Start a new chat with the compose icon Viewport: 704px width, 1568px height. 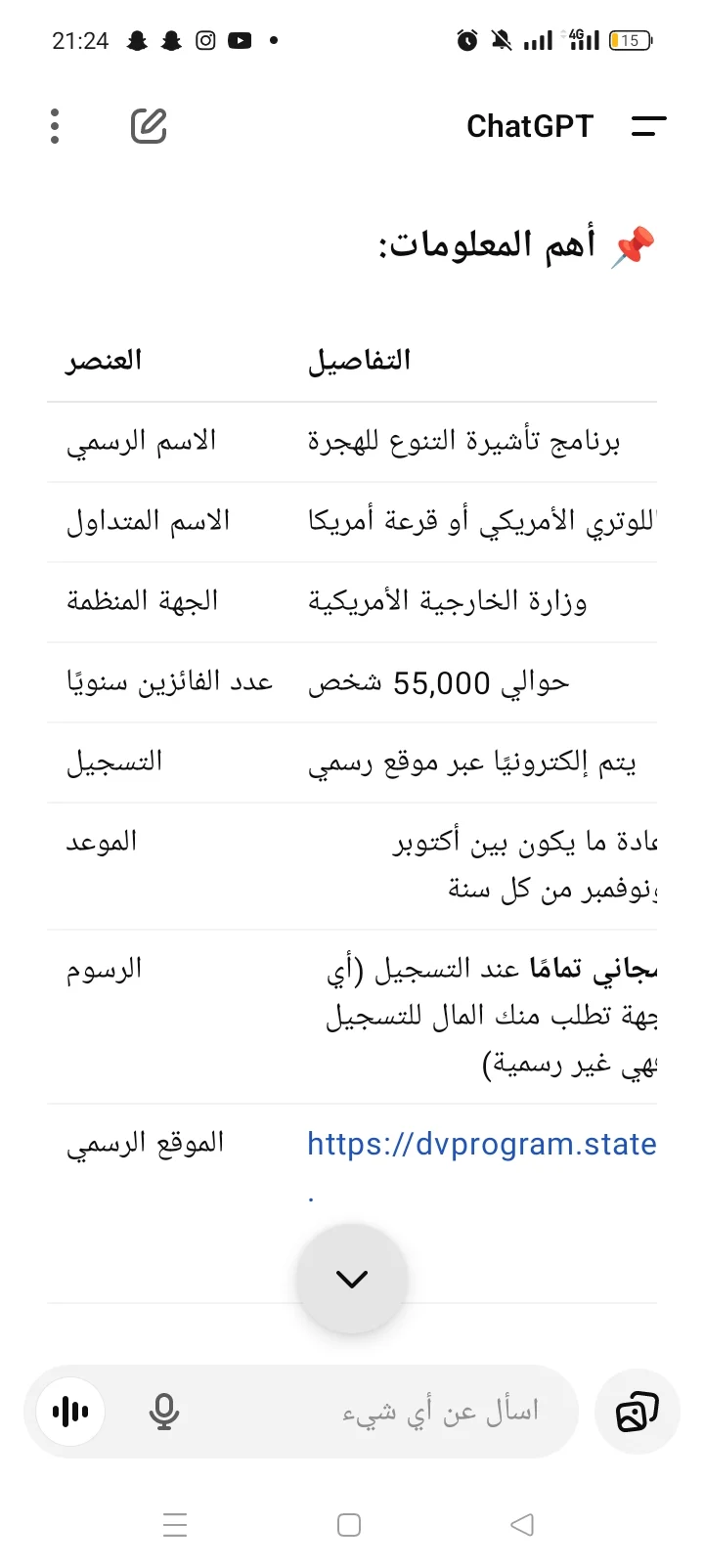pos(149,127)
